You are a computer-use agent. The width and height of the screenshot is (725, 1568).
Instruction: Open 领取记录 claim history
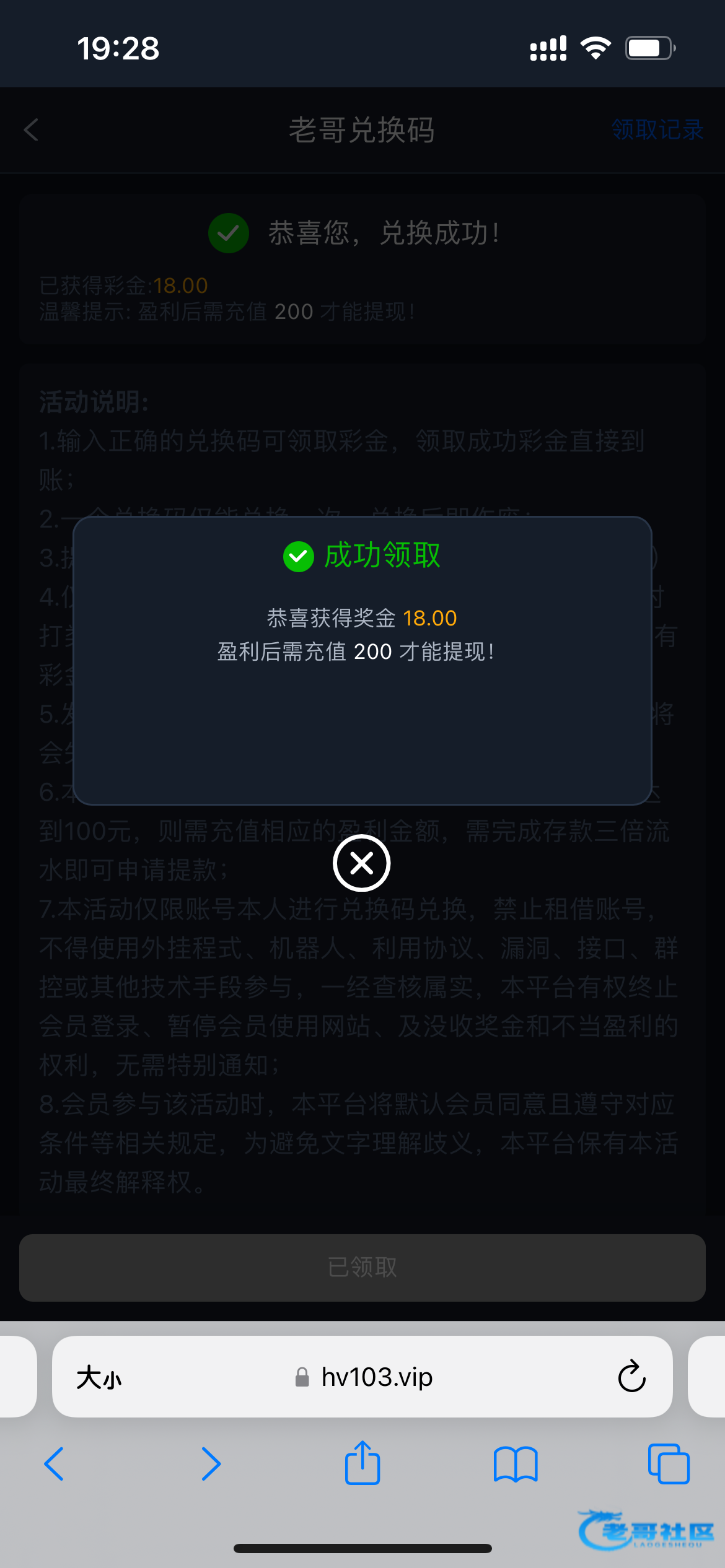657,130
